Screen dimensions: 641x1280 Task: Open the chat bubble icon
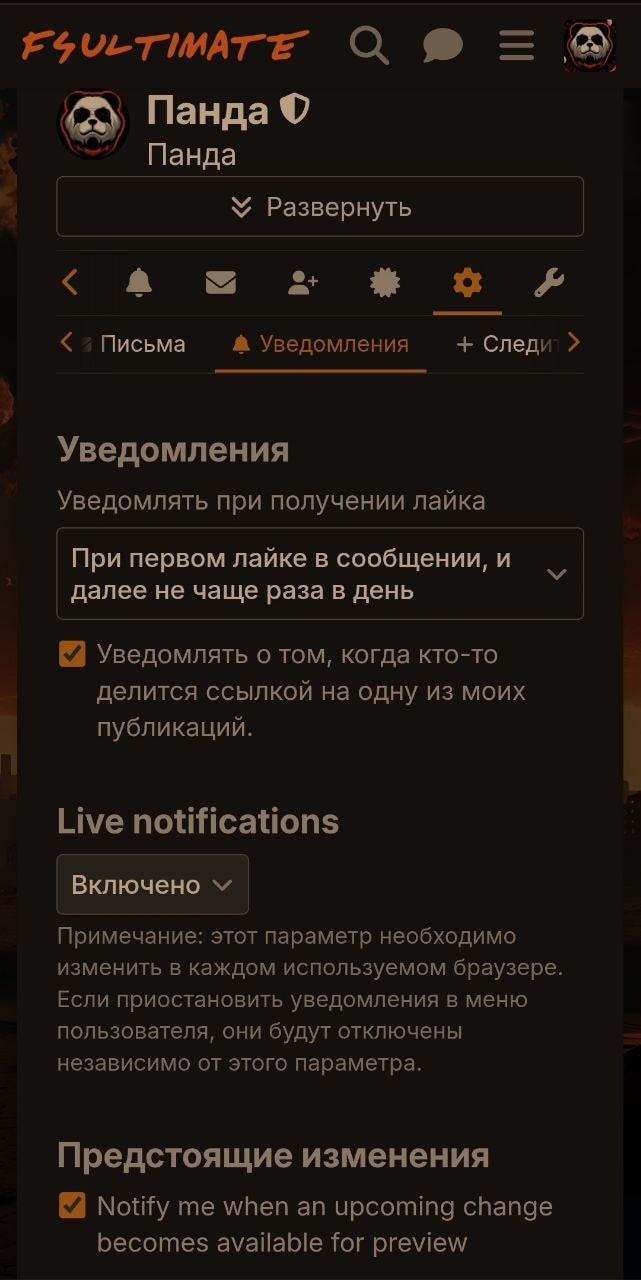click(442, 46)
